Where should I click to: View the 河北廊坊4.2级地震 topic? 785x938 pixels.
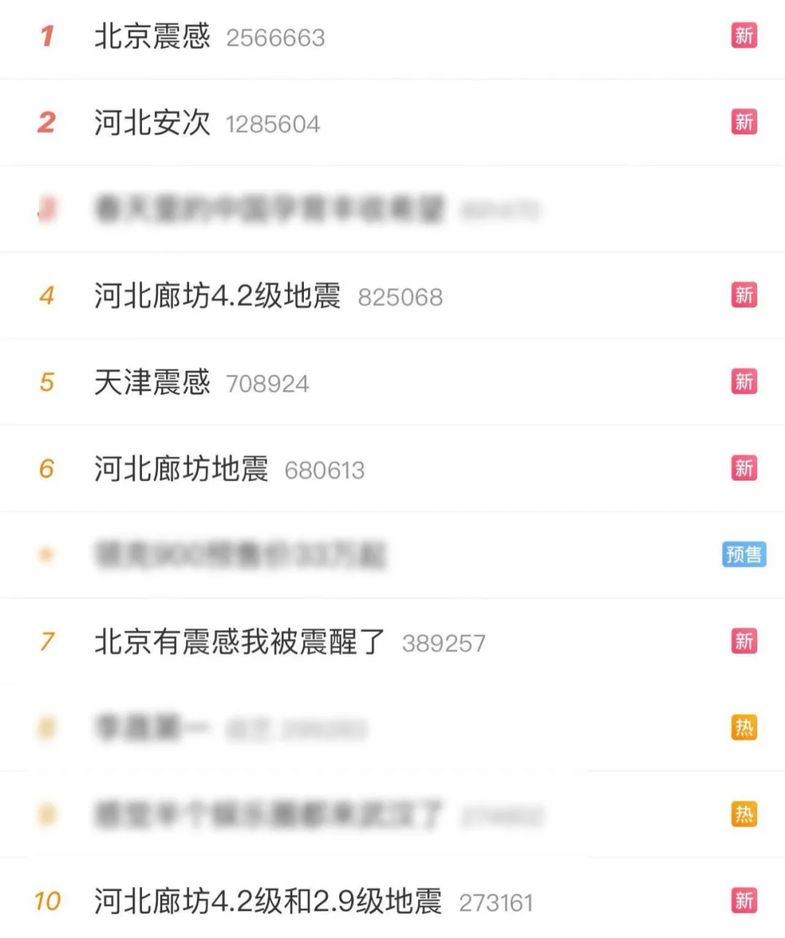pos(217,296)
